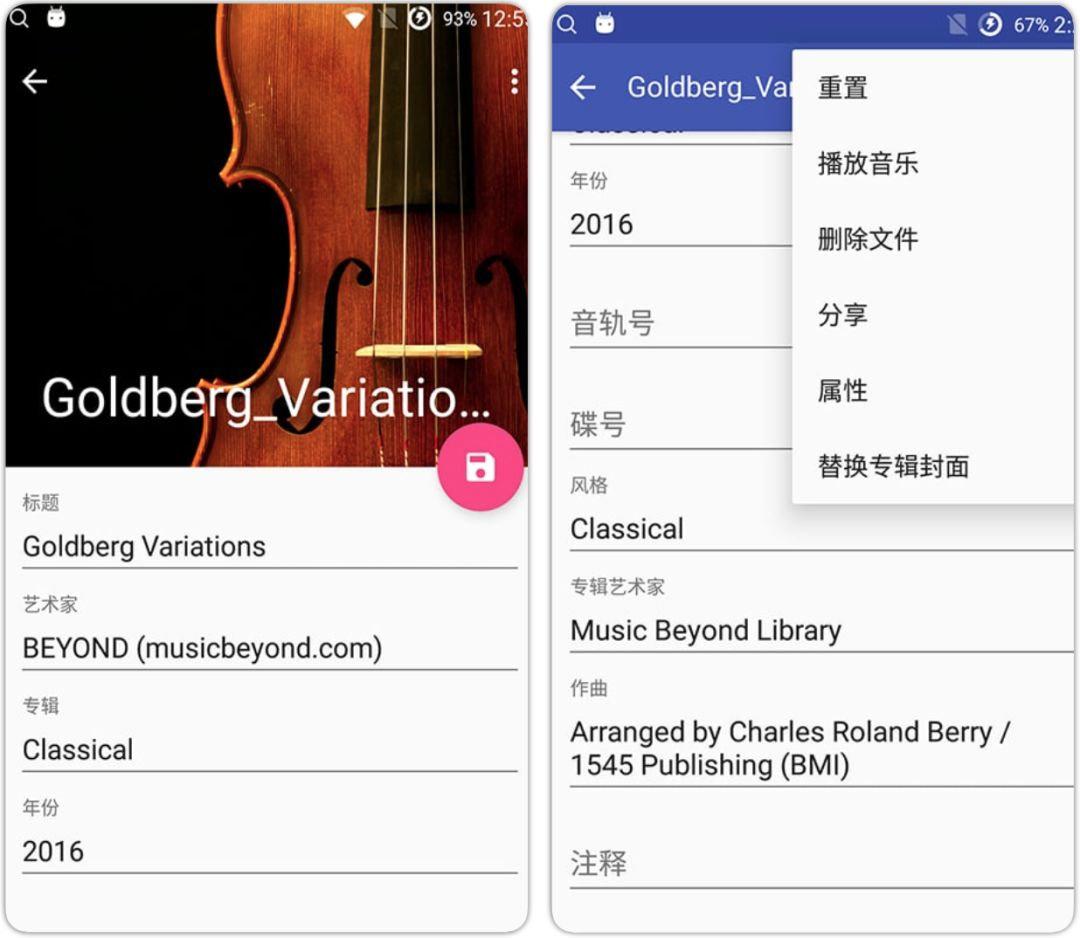Open 属性 from the menu
Viewport: 1080px width, 938px height.
point(843,391)
